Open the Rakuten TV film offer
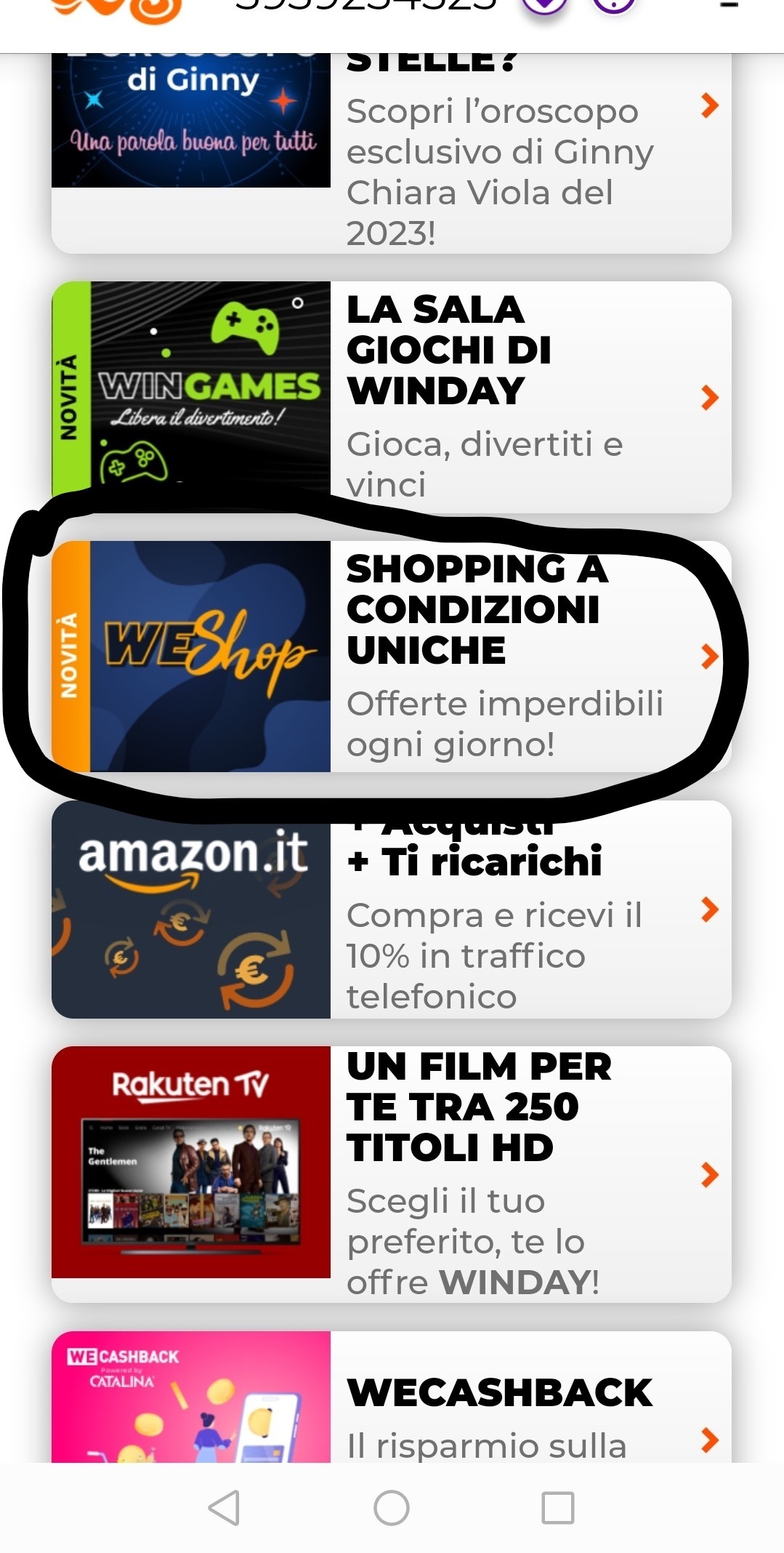 [391, 1173]
